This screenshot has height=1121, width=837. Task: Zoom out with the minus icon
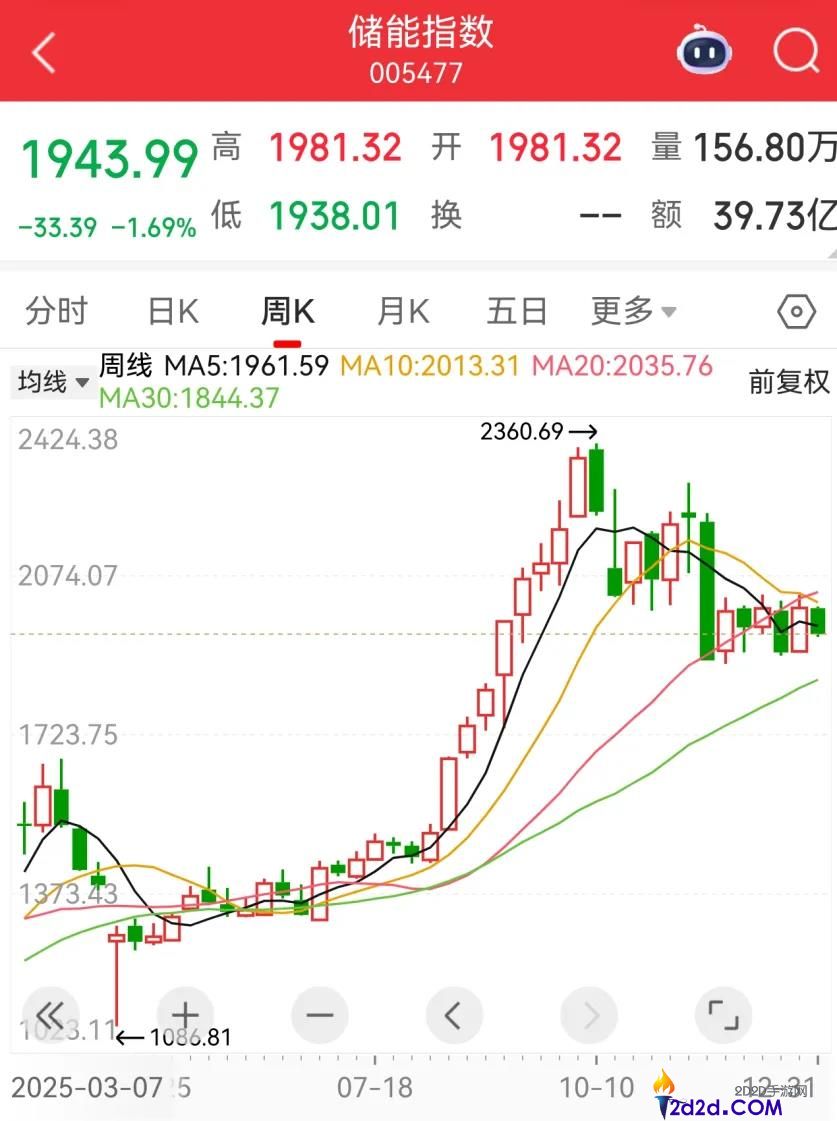click(319, 1014)
